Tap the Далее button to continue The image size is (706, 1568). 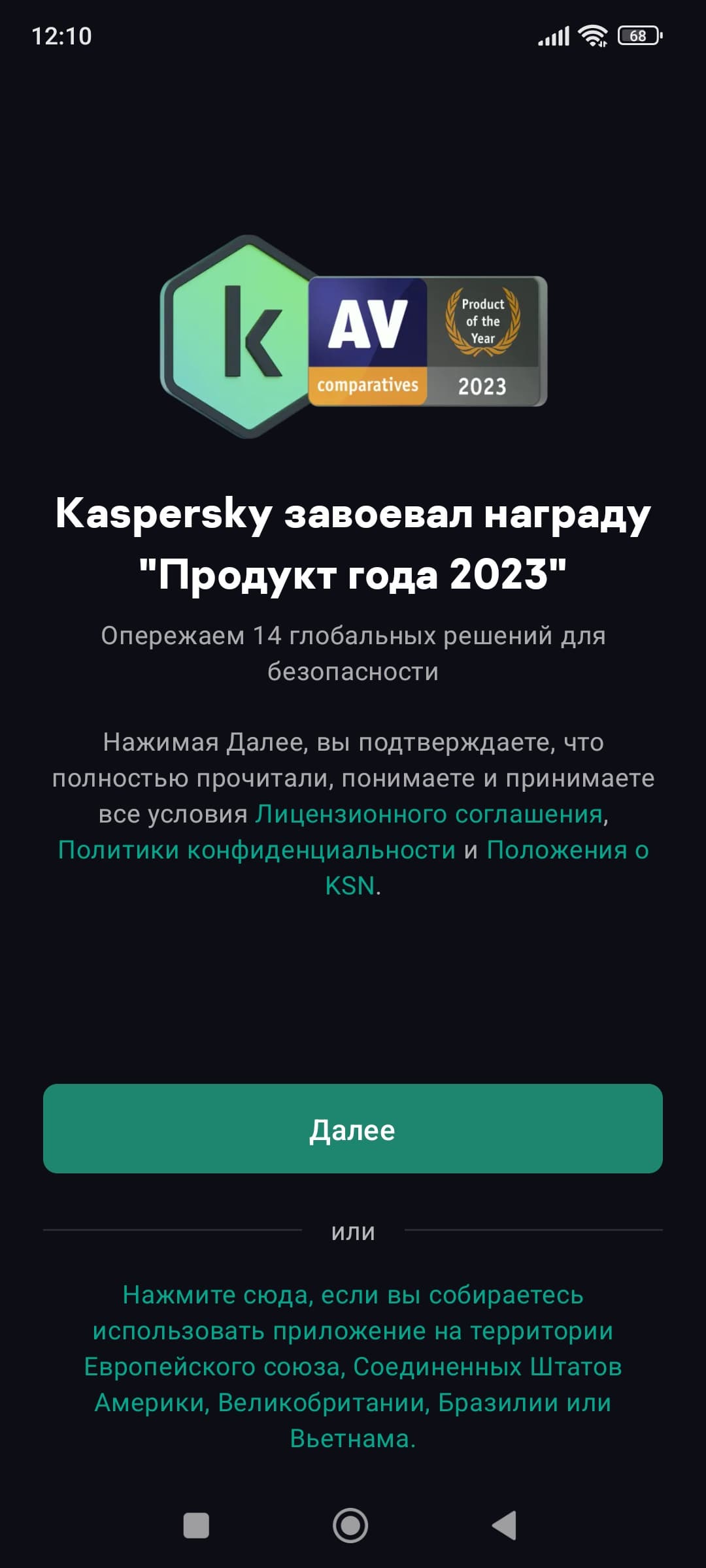point(353,1128)
